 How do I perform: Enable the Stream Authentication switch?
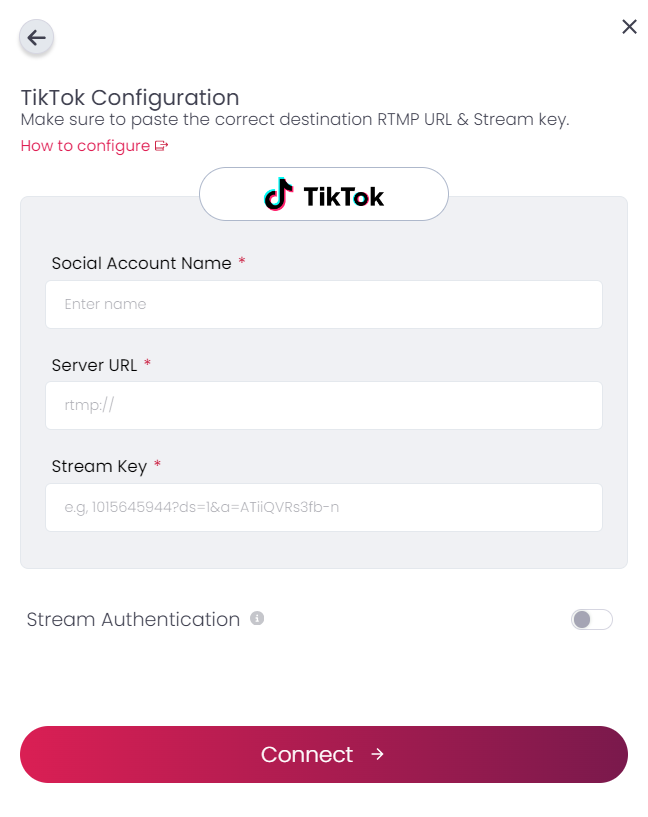pyautogui.click(x=592, y=620)
